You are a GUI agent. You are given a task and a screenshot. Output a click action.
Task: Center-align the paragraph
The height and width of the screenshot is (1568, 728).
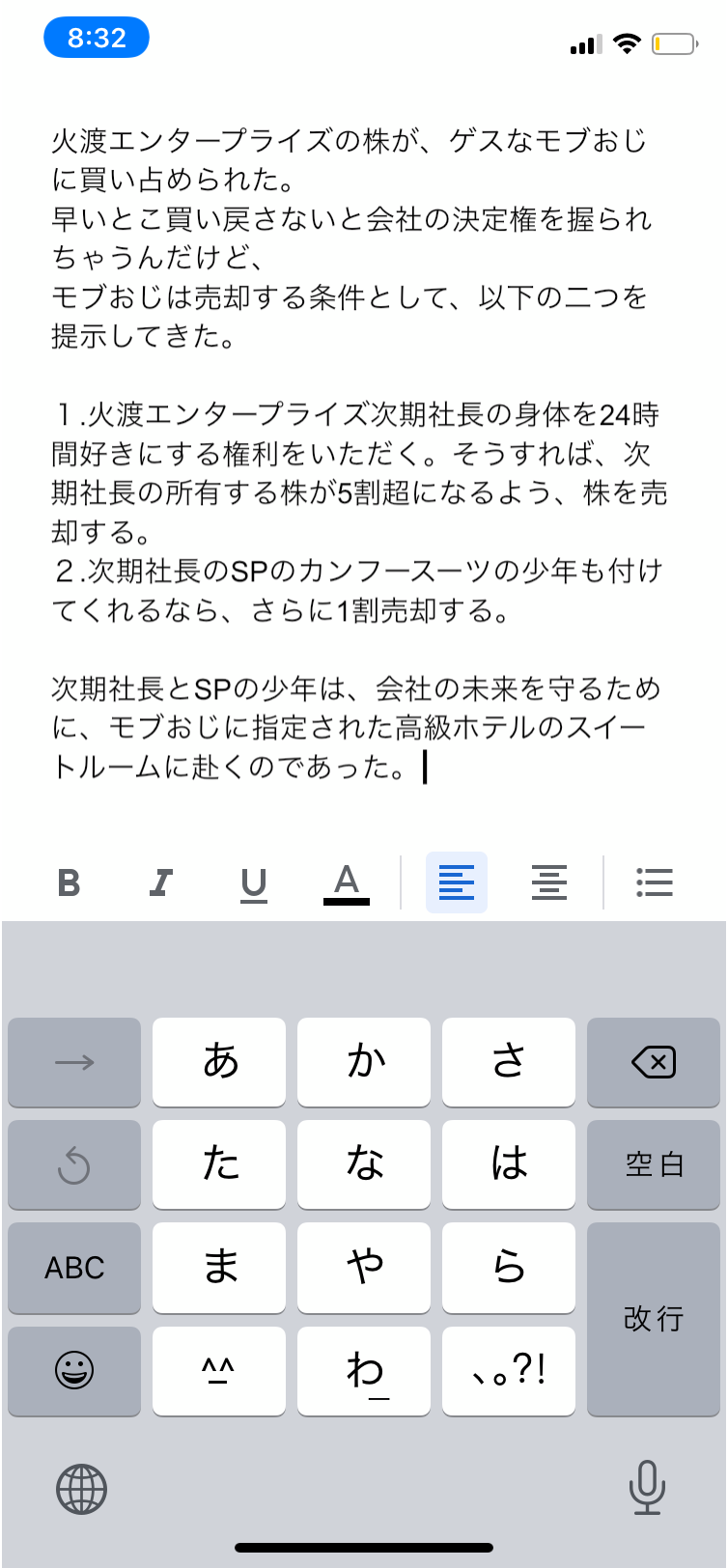tap(548, 882)
